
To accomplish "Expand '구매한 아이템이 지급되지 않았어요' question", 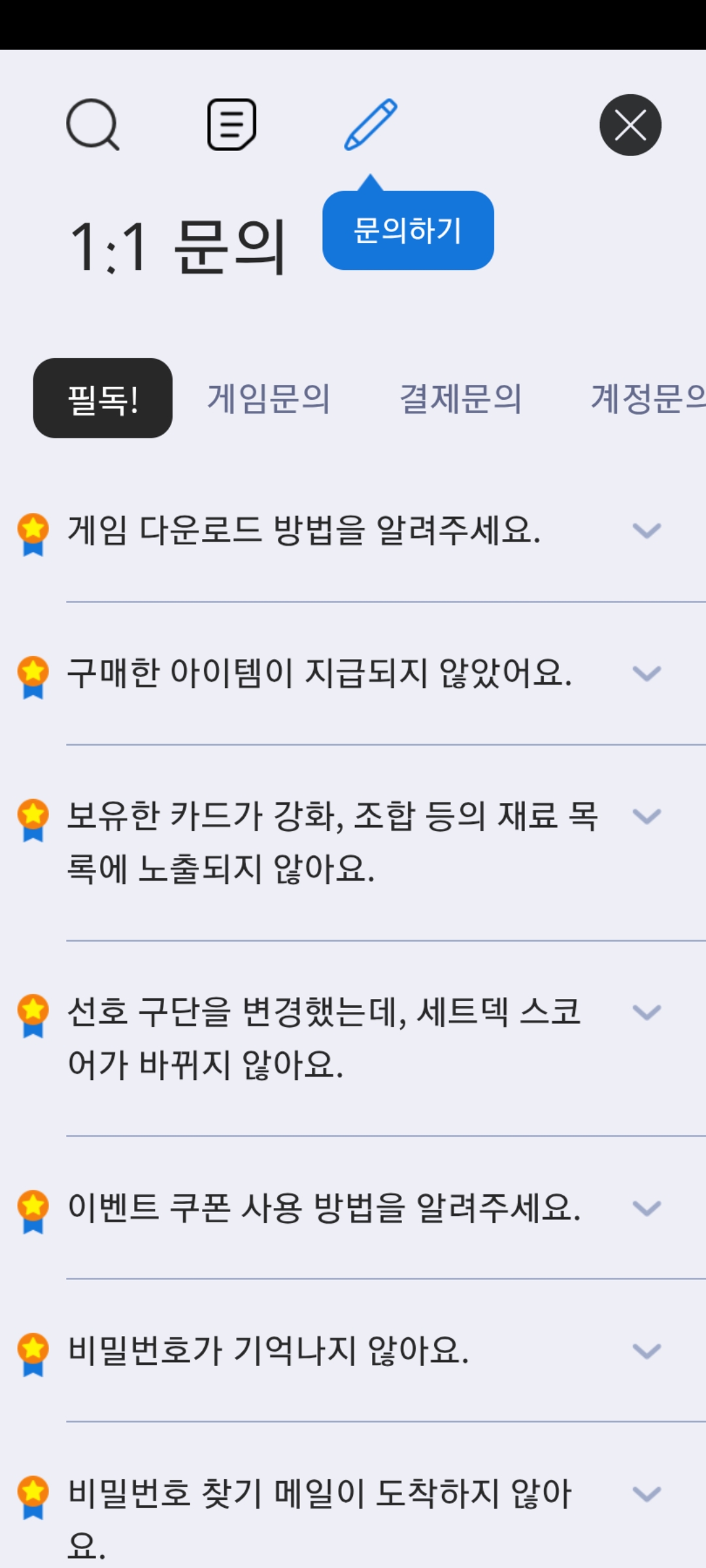I will point(647,673).
